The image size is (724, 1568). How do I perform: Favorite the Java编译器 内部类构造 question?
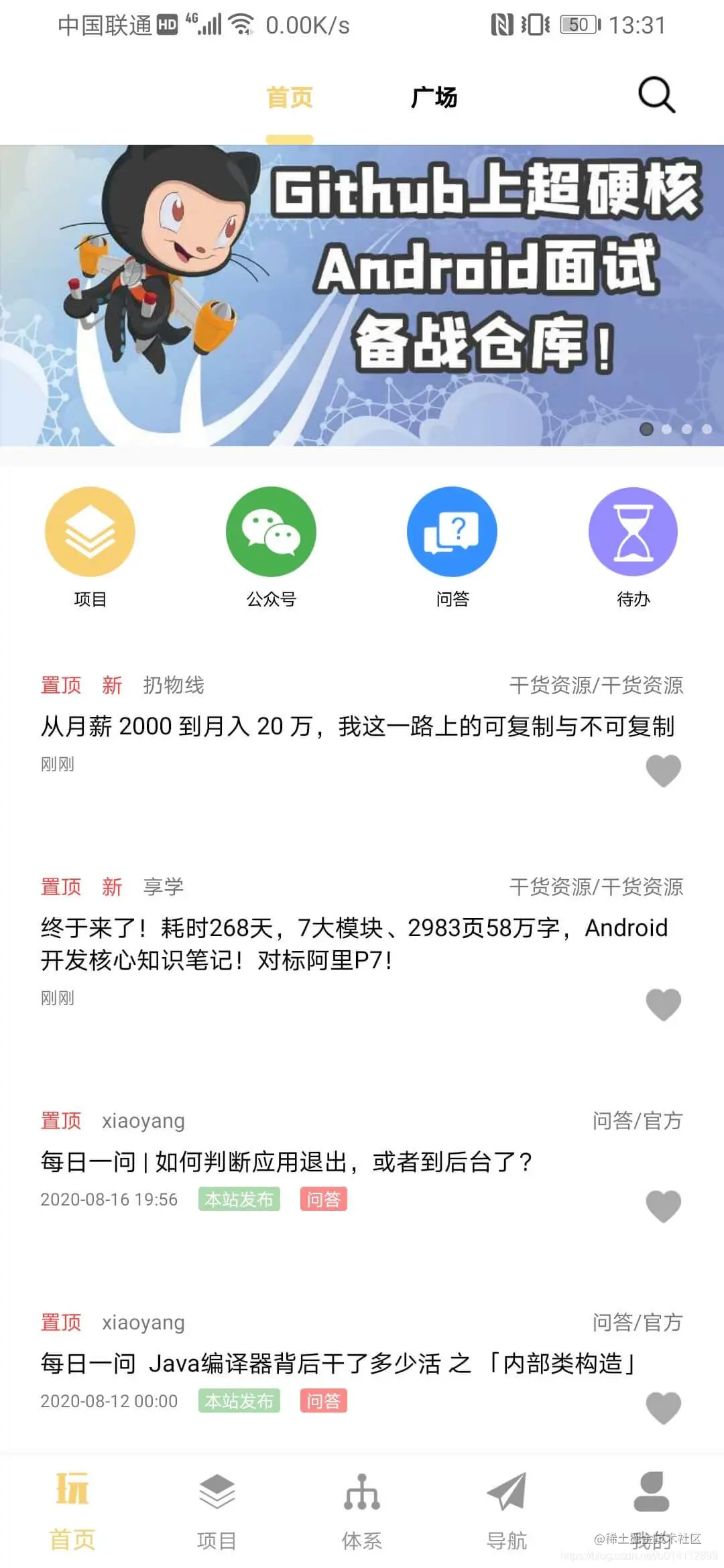pos(663,1407)
